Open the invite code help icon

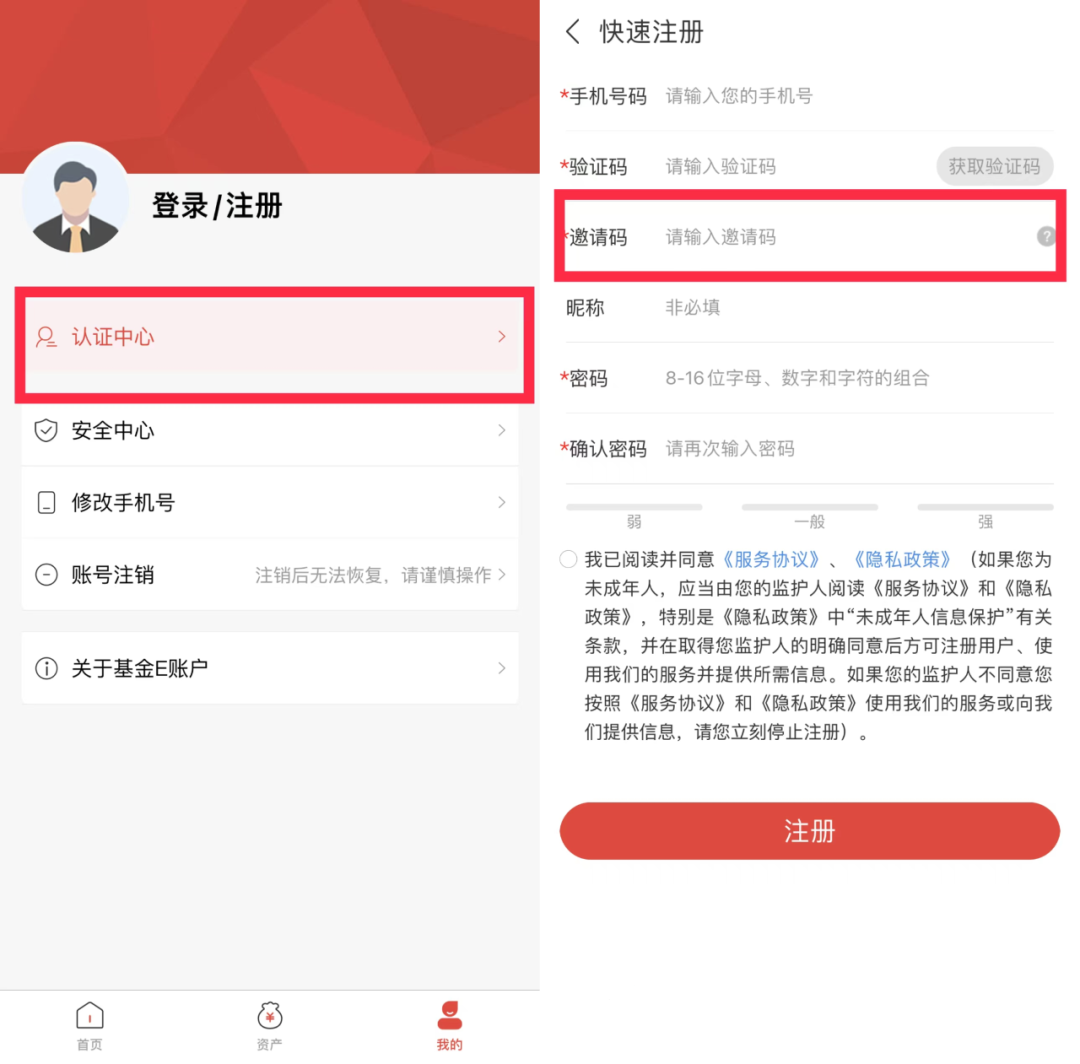pyautogui.click(x=1046, y=237)
